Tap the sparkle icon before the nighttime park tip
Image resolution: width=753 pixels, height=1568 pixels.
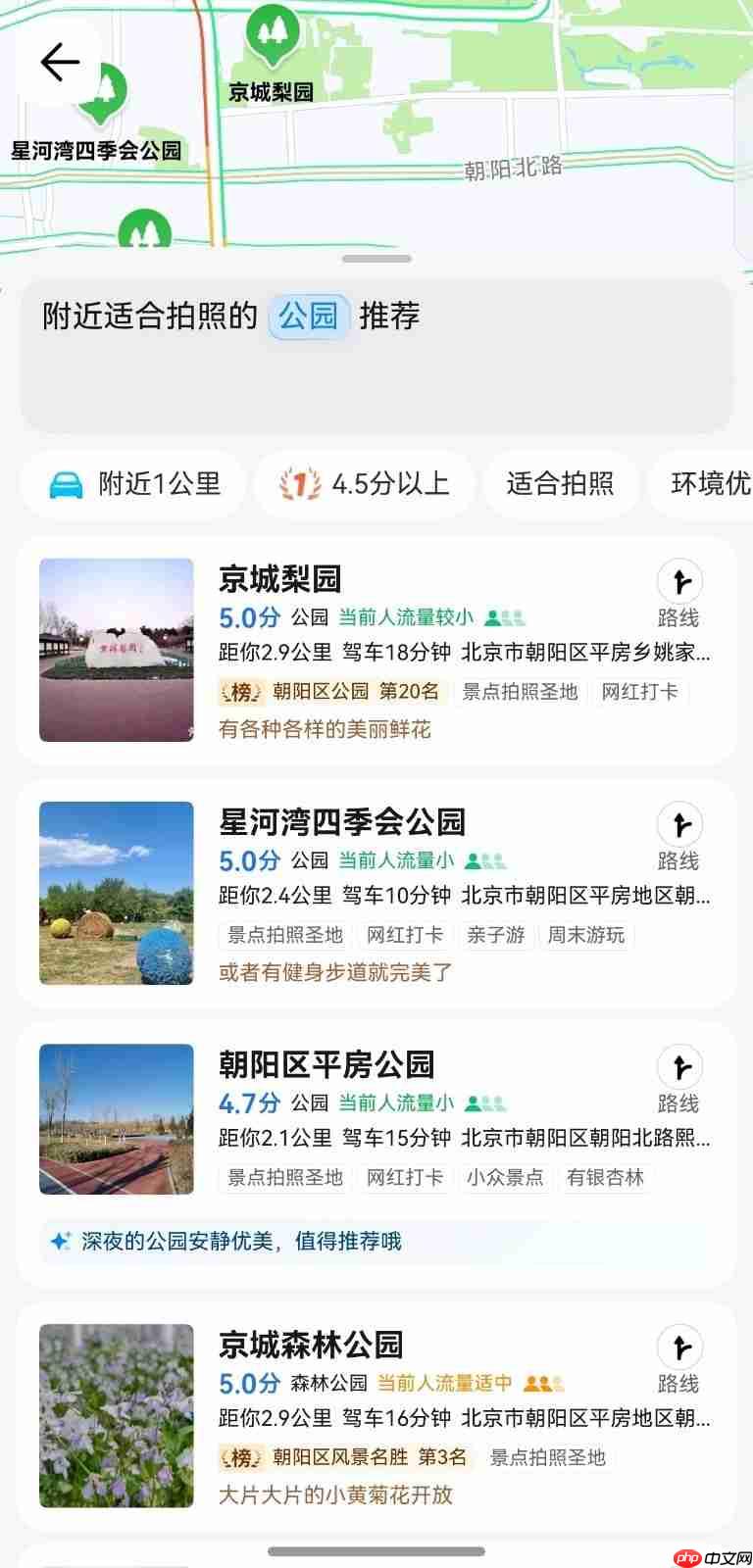point(58,1241)
